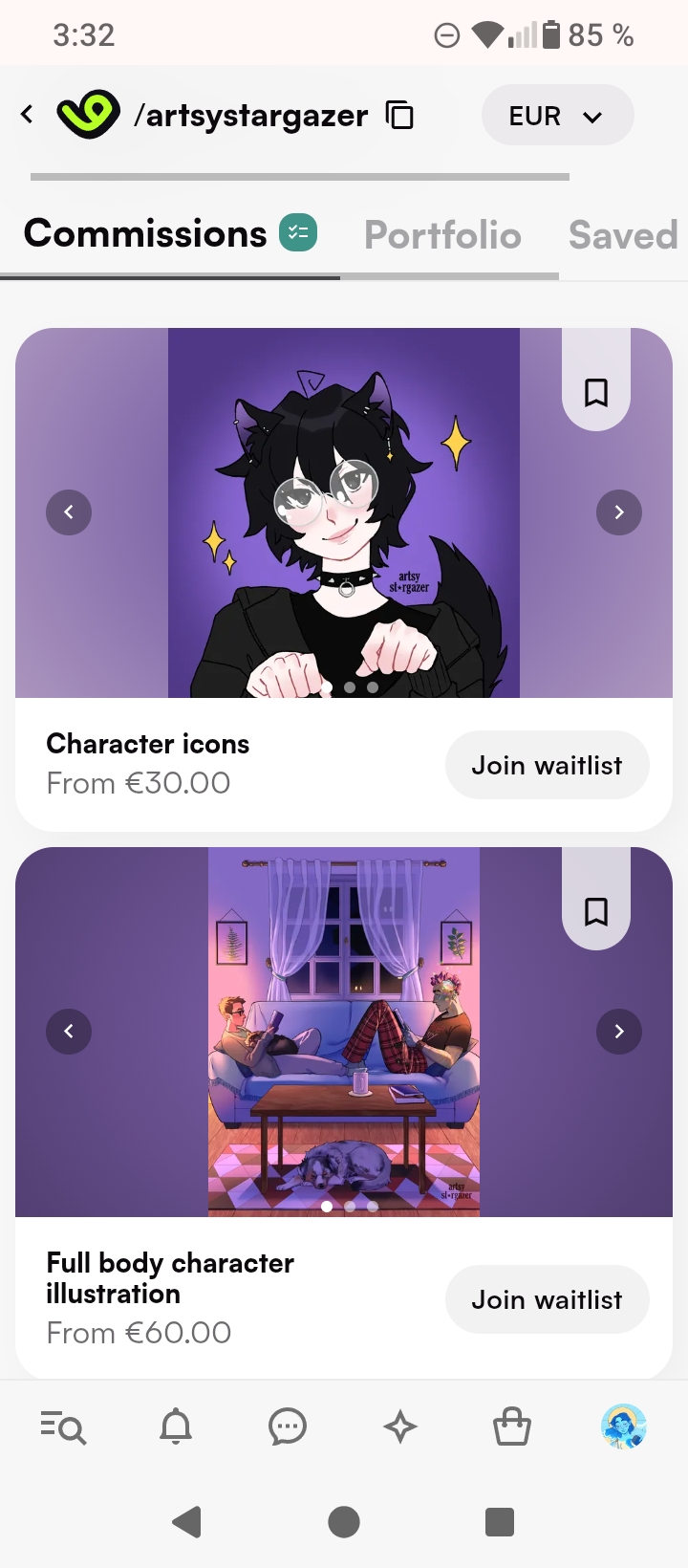Open the sparkle star tab

click(x=400, y=1427)
